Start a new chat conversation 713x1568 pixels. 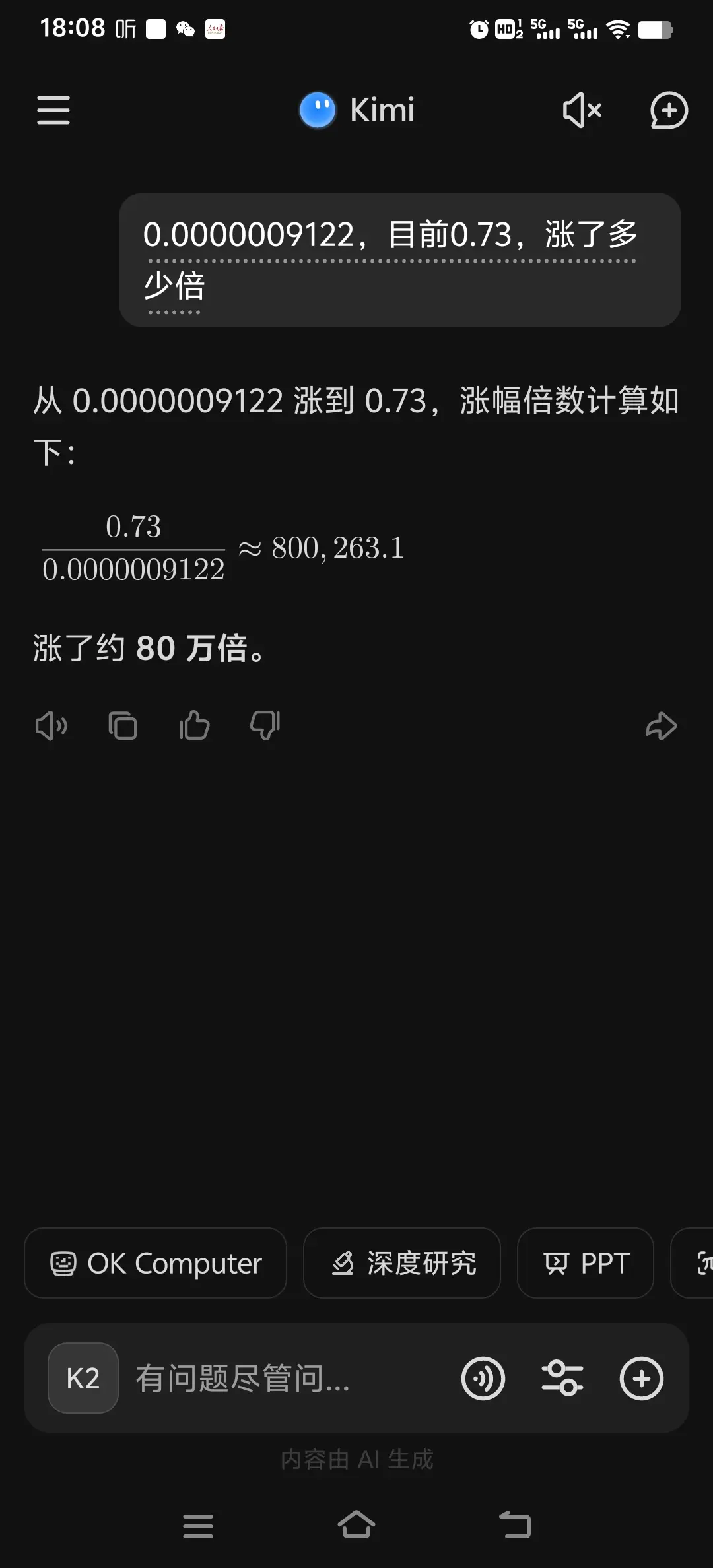(668, 111)
